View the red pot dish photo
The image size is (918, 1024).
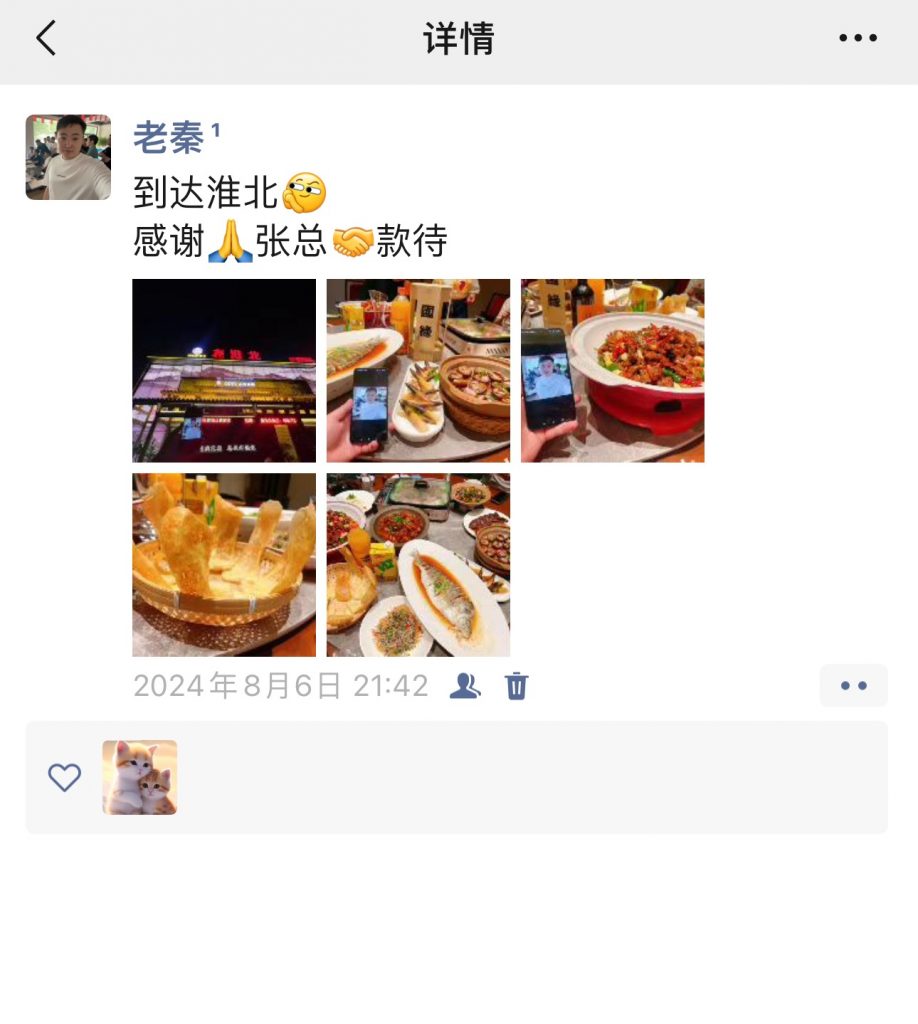(611, 370)
